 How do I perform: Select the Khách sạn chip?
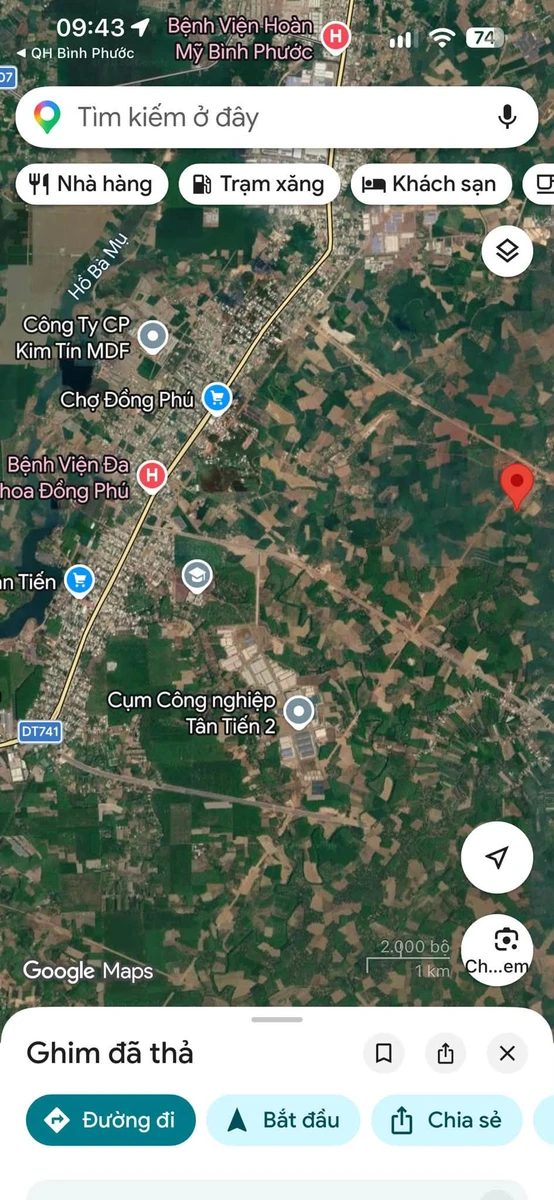coord(430,184)
